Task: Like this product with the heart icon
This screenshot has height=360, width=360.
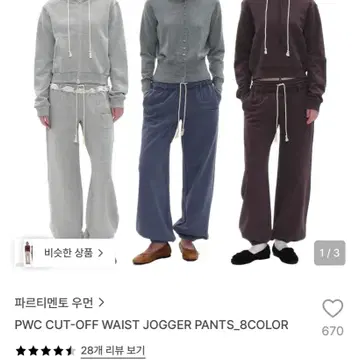Action: click(x=333, y=308)
